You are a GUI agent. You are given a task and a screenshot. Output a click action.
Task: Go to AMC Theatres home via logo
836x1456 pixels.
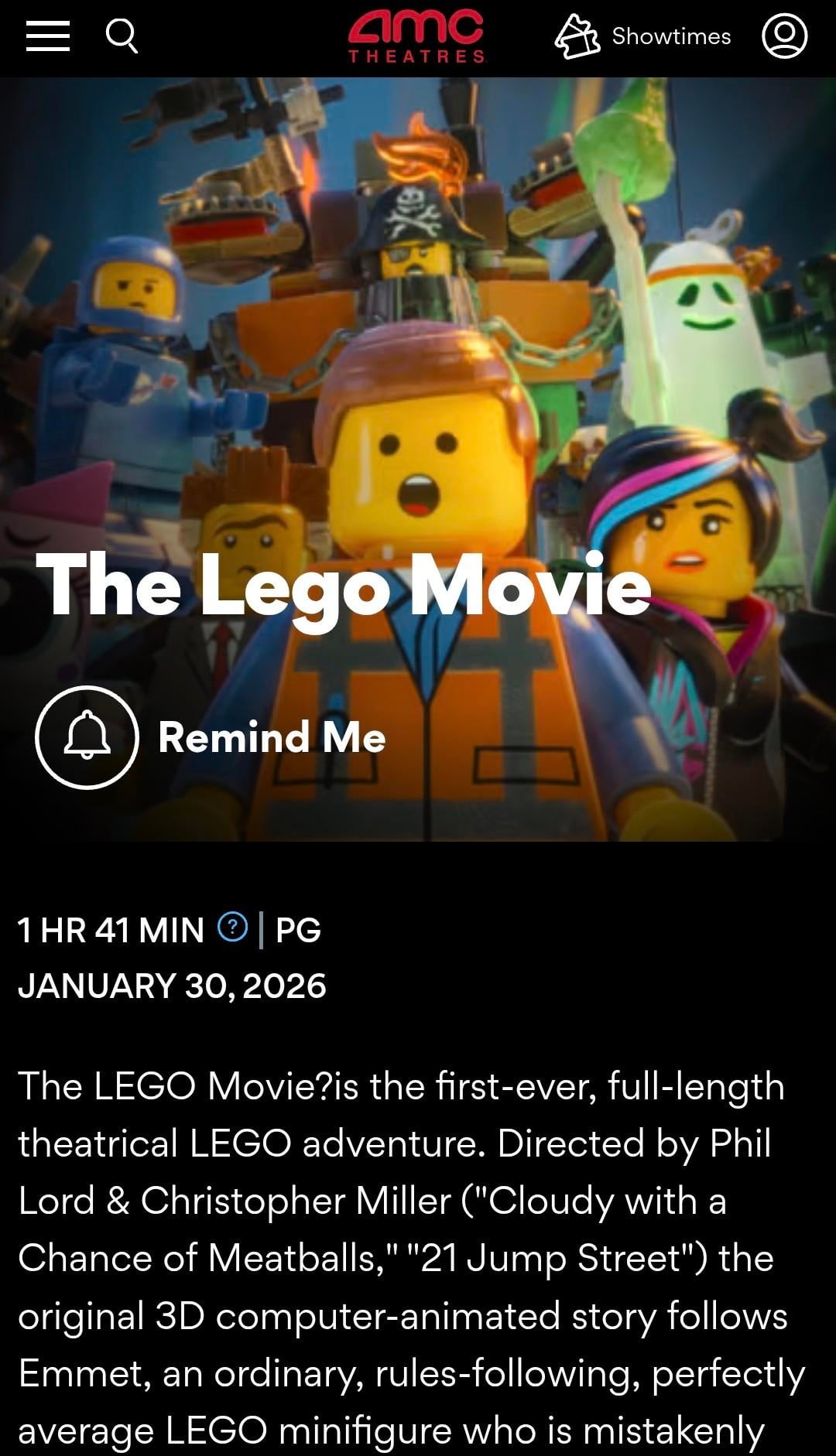pos(416,36)
